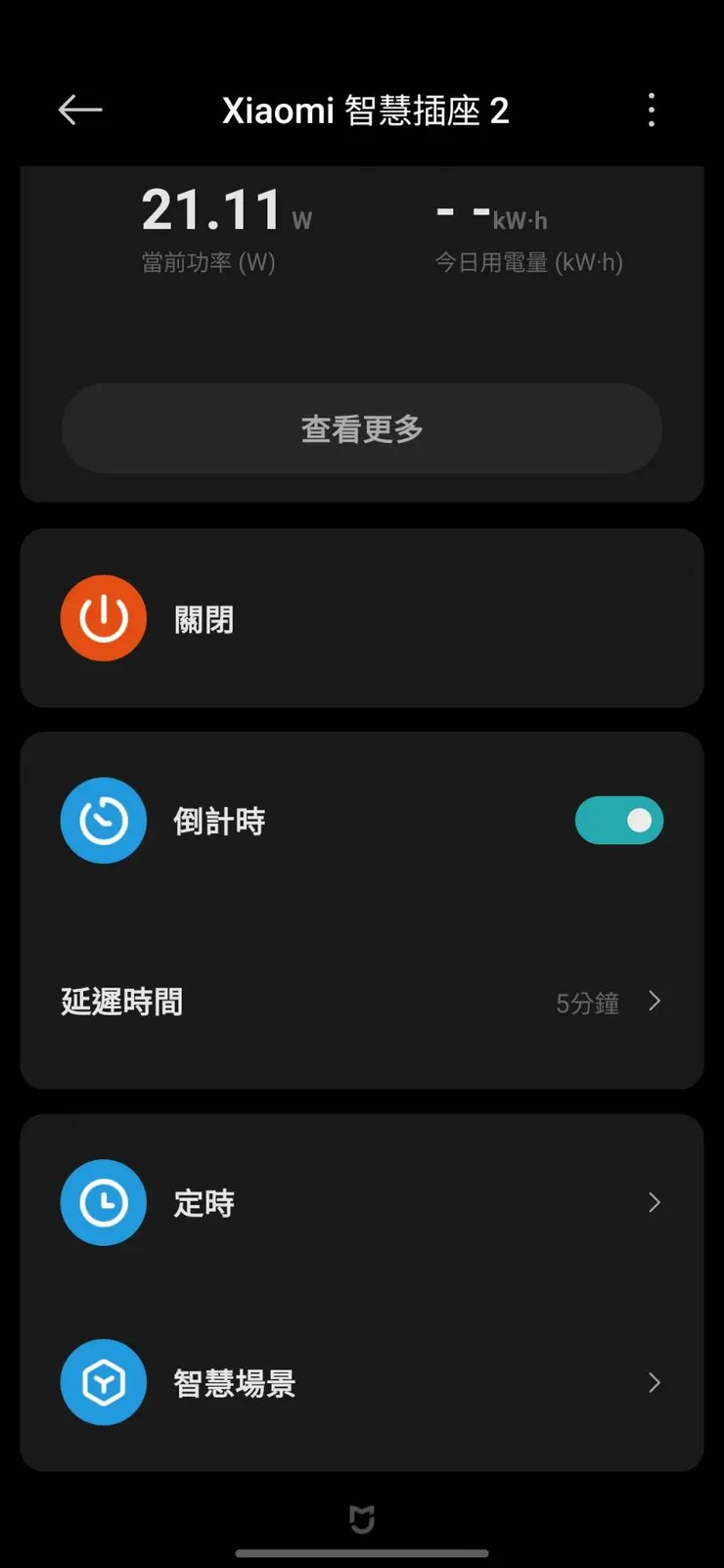Viewport: 724px width, 1568px height.
Task: Expand 延遲時間 delay options via chevron
Action: tap(654, 1001)
